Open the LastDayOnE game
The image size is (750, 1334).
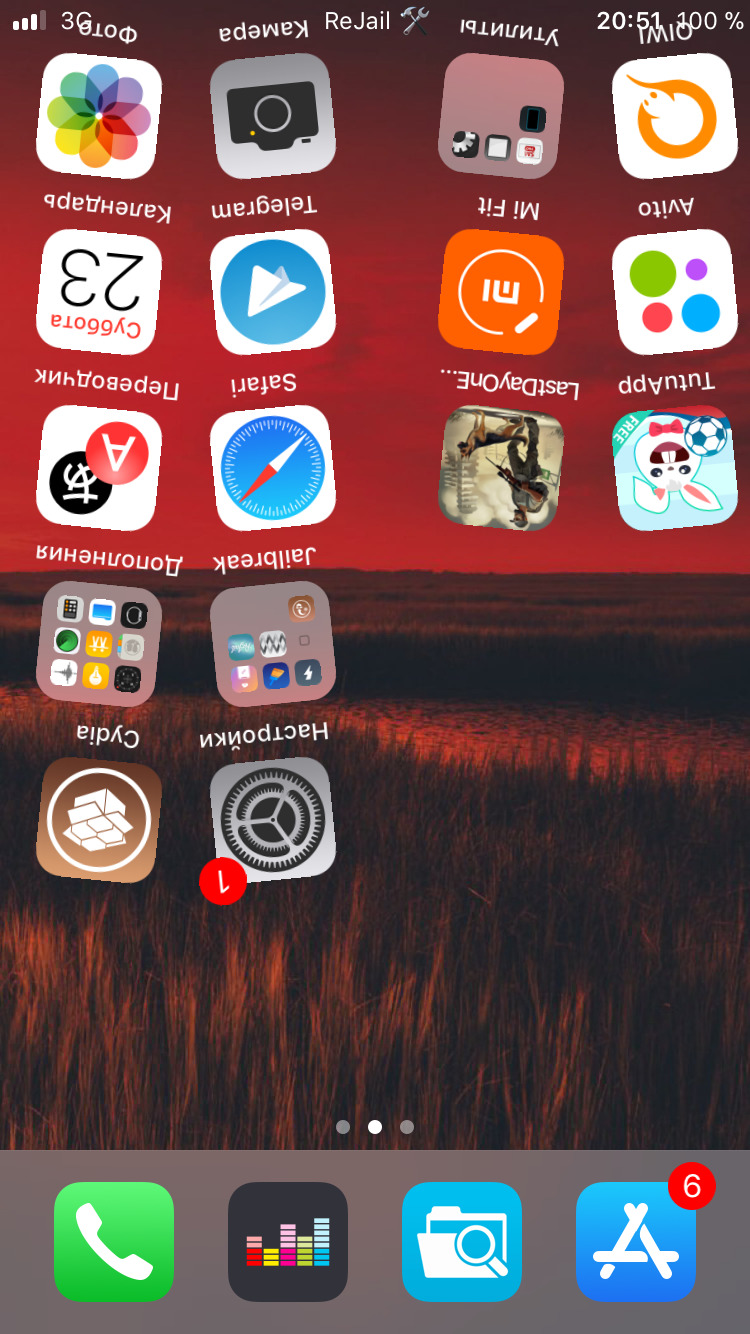(x=501, y=468)
